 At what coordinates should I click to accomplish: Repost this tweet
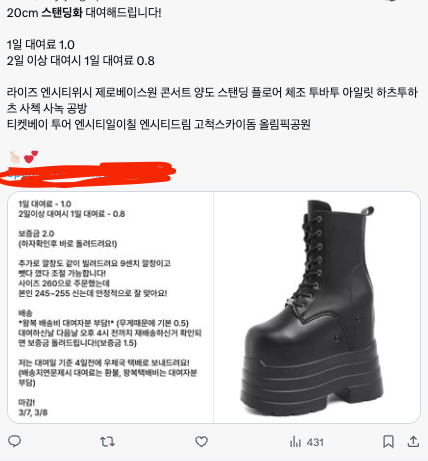tap(107, 442)
